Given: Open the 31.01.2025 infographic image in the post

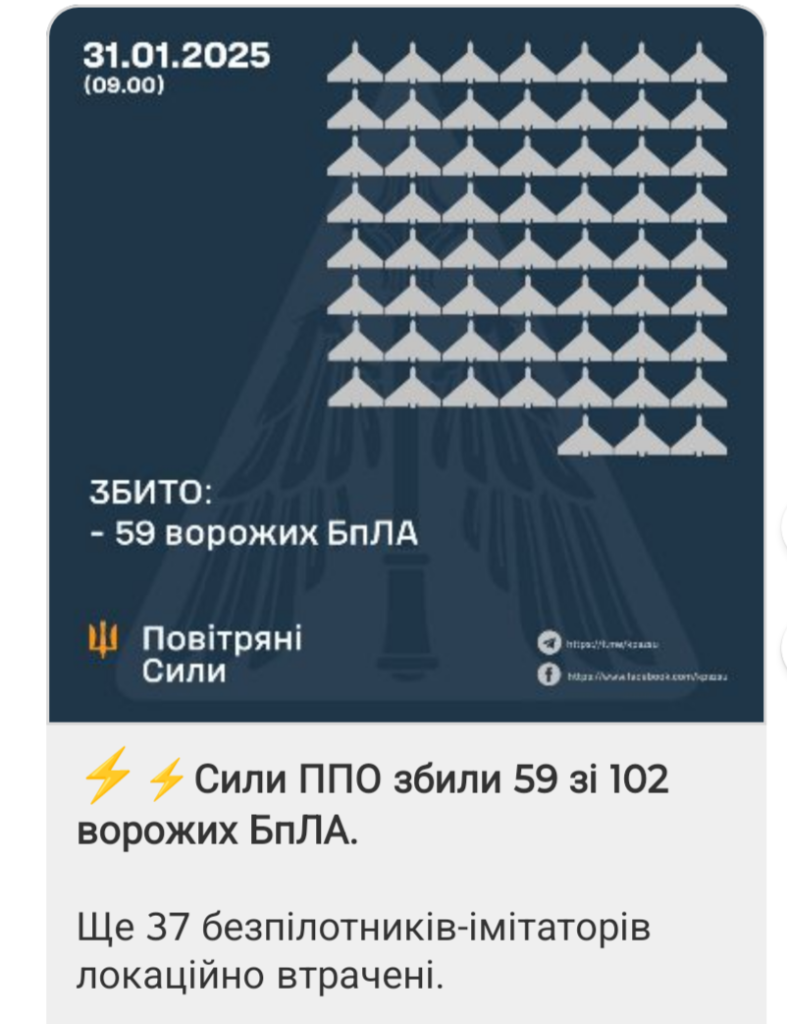Looking at the screenshot, I should (406, 366).
